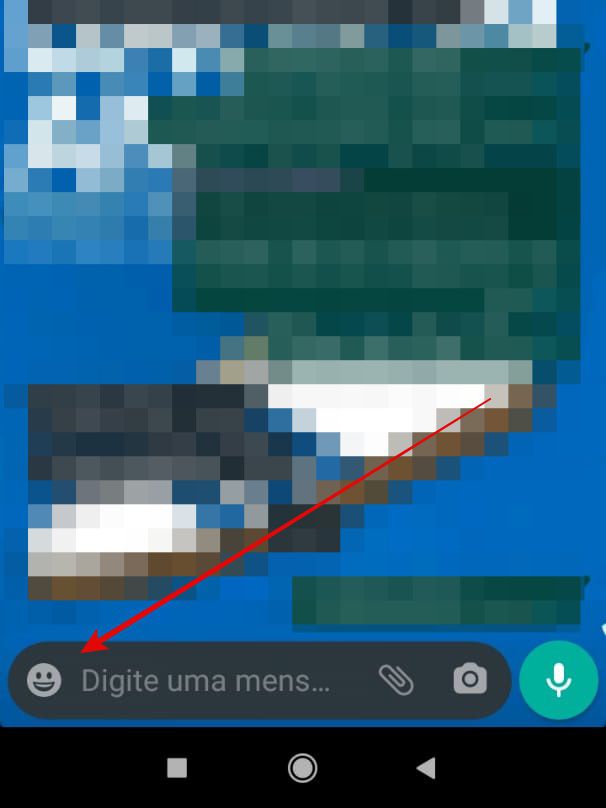The image size is (606, 808).
Task: Open the emoji picker
Action: pos(43,681)
